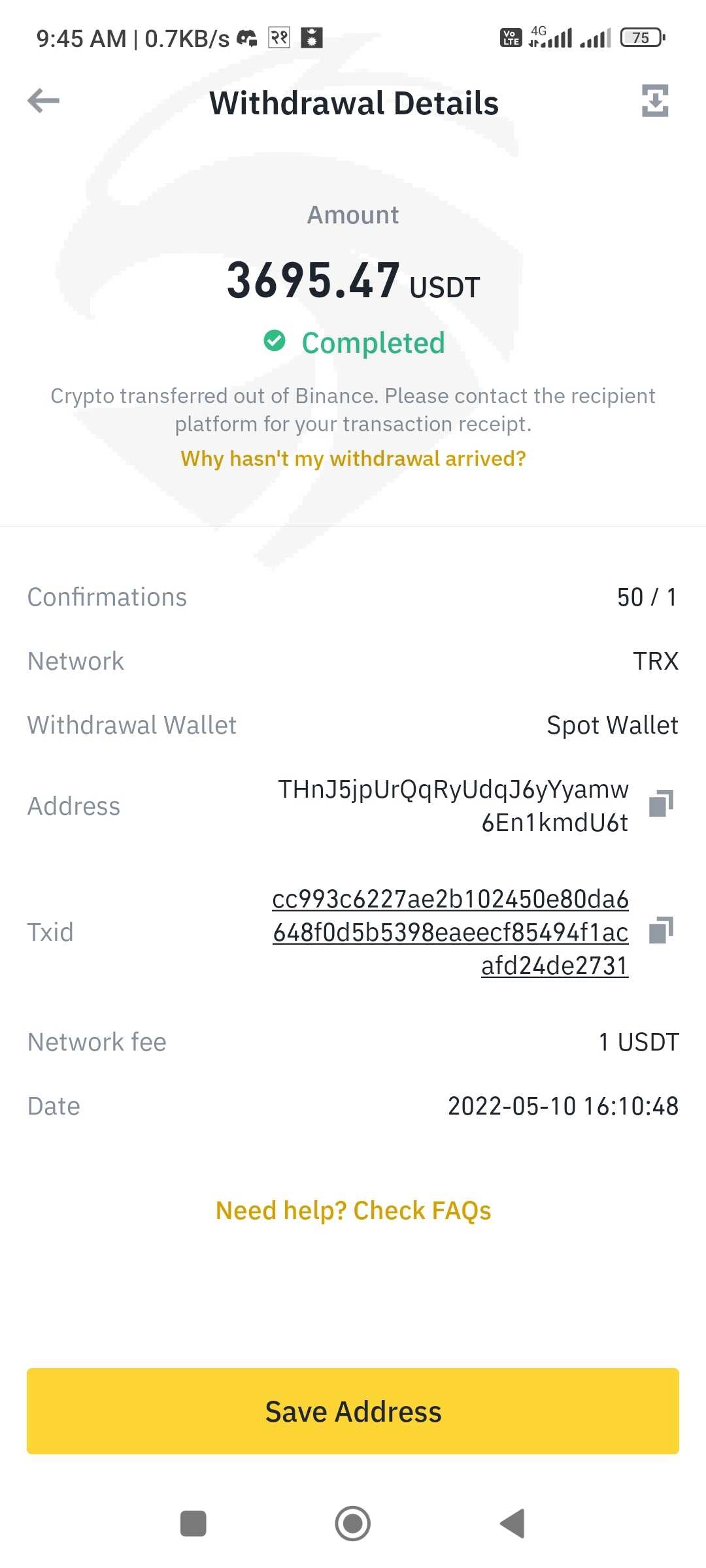Open recent apps from navigation bar

pyautogui.click(x=193, y=1524)
